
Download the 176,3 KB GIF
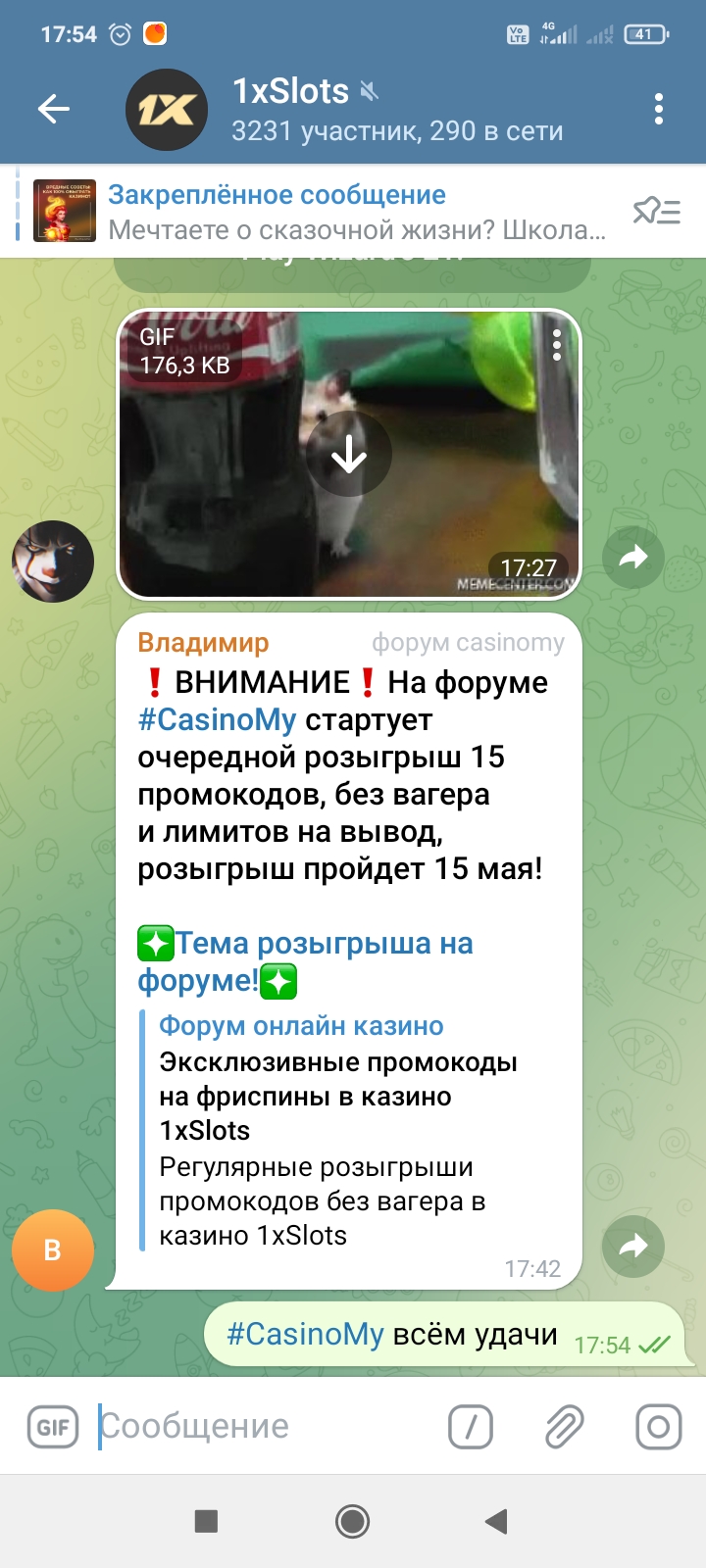pyautogui.click(x=349, y=454)
